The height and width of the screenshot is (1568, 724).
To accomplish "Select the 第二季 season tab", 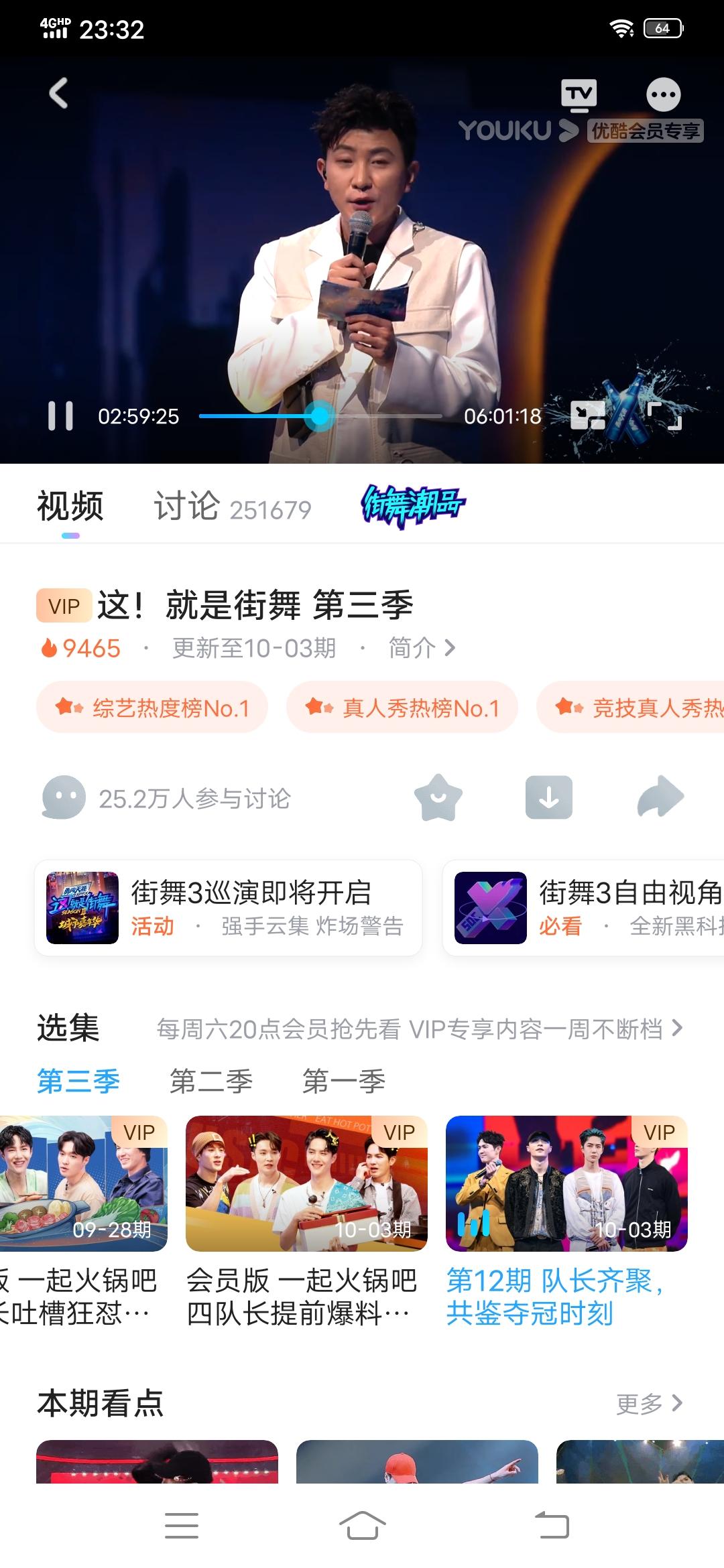I will coord(210,1082).
